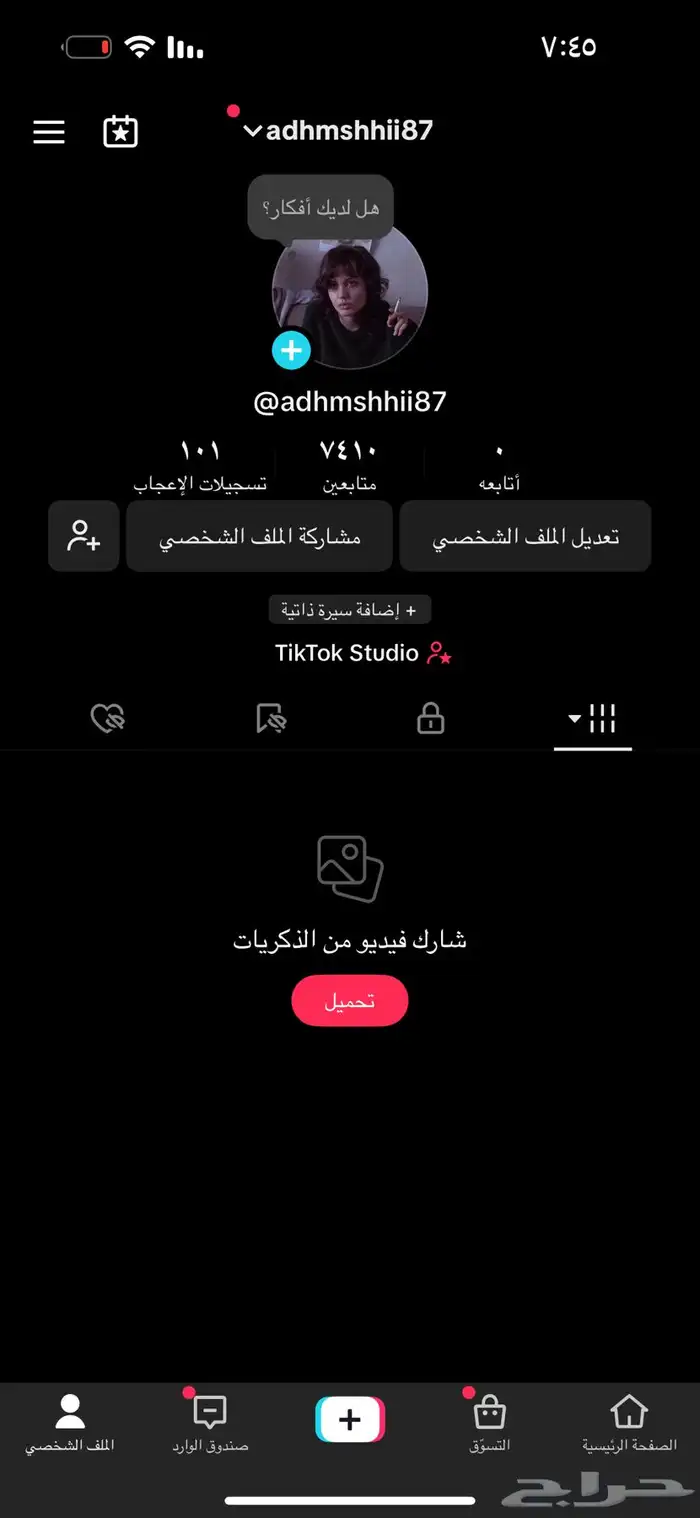Switch to the liked videos tab

pyautogui.click(x=107, y=718)
